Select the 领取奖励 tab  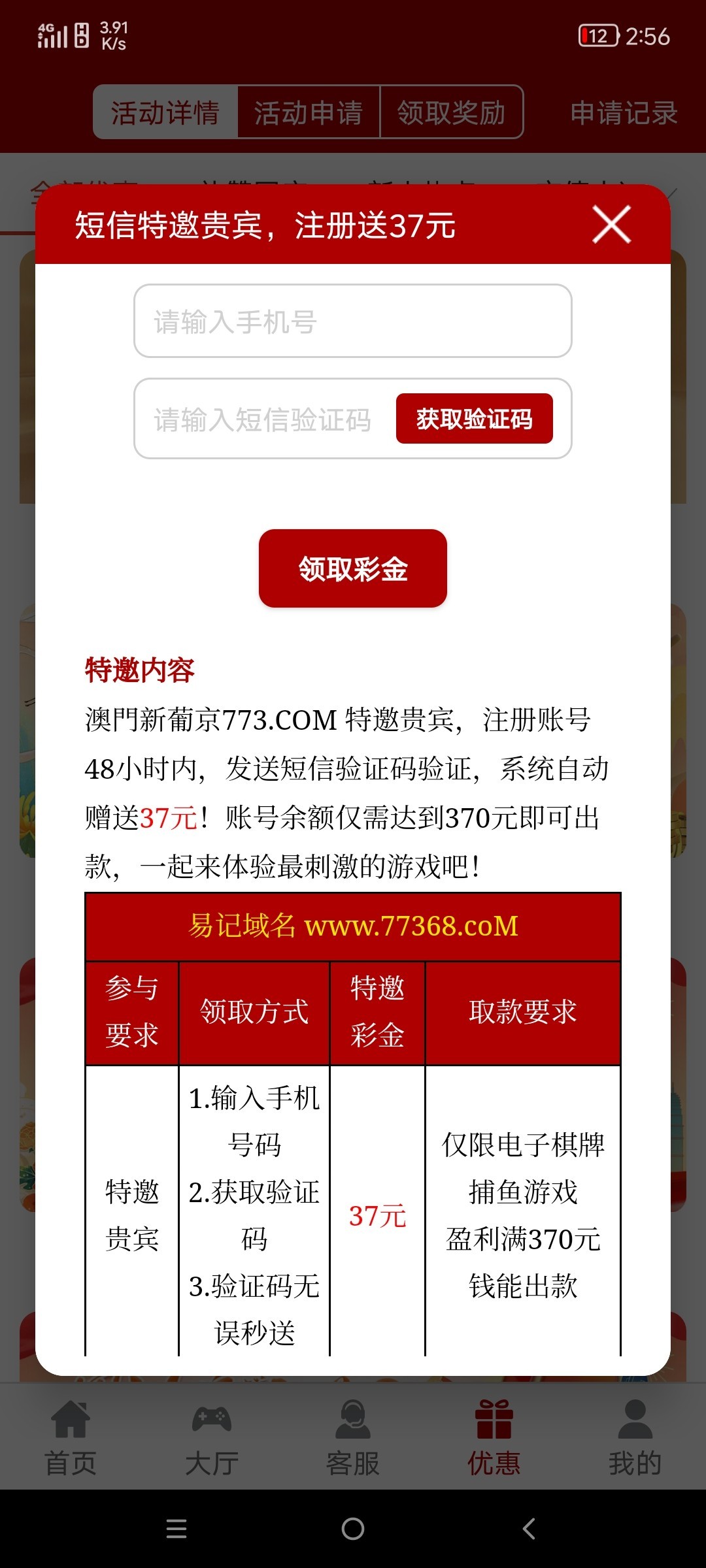451,112
